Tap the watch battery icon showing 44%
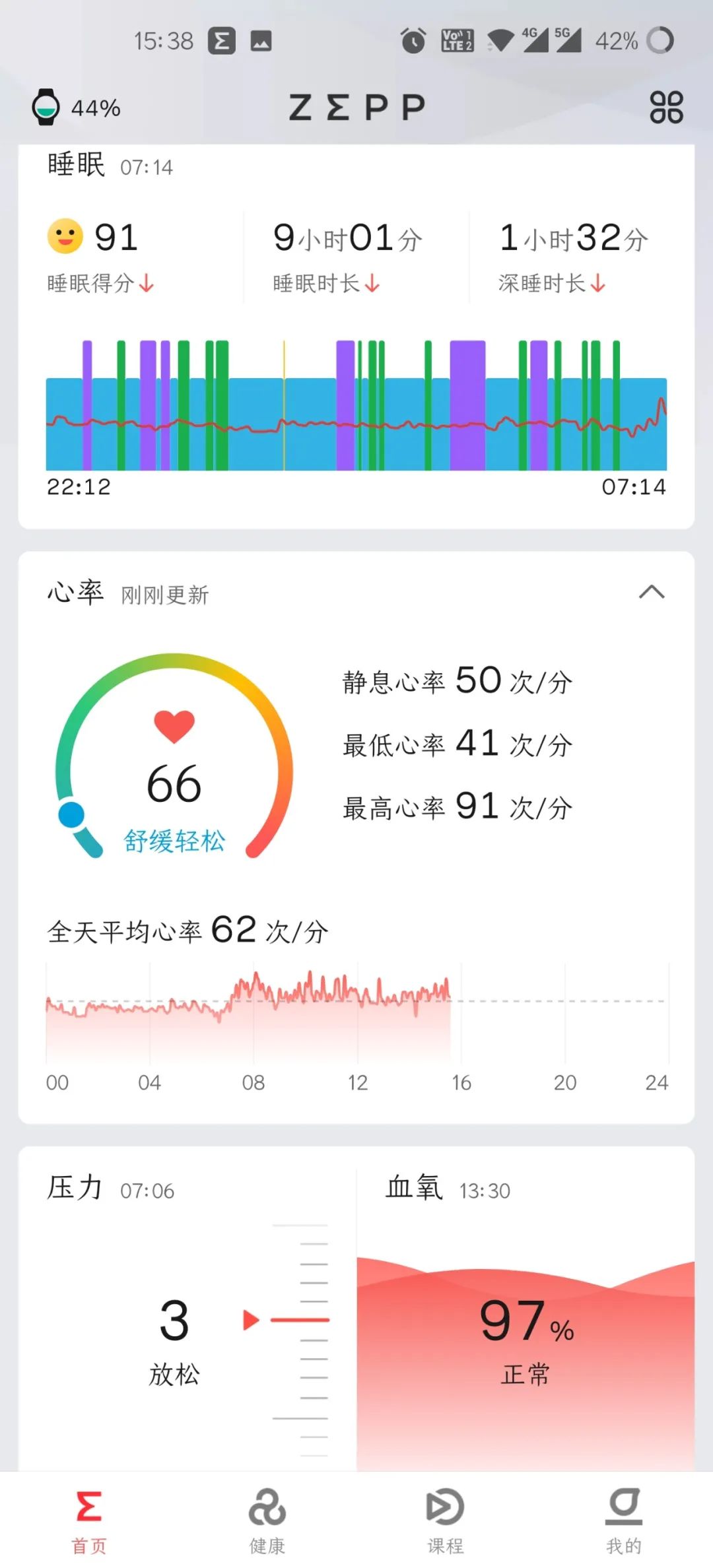 48,106
